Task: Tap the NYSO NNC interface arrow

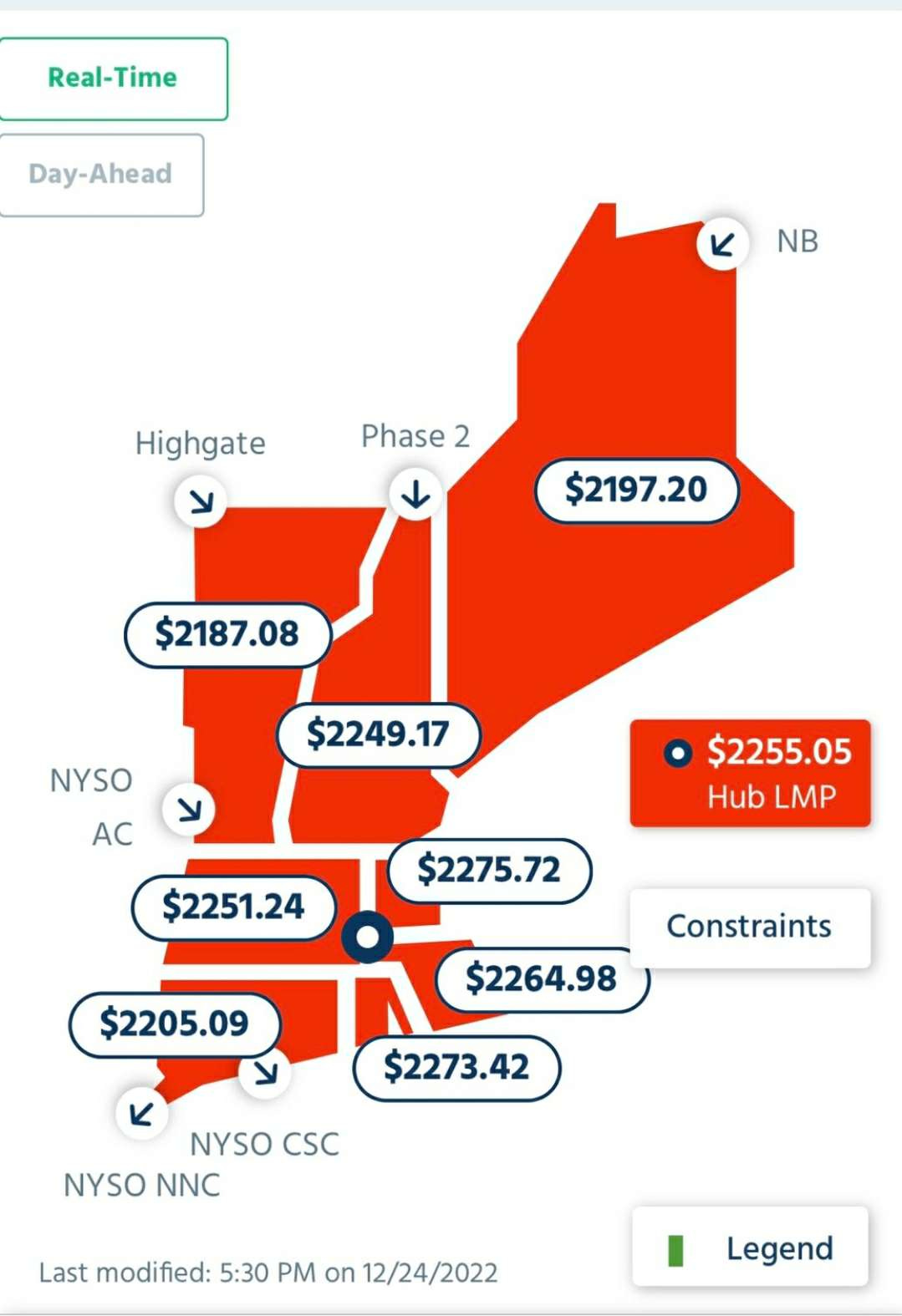Action: pos(141,1112)
